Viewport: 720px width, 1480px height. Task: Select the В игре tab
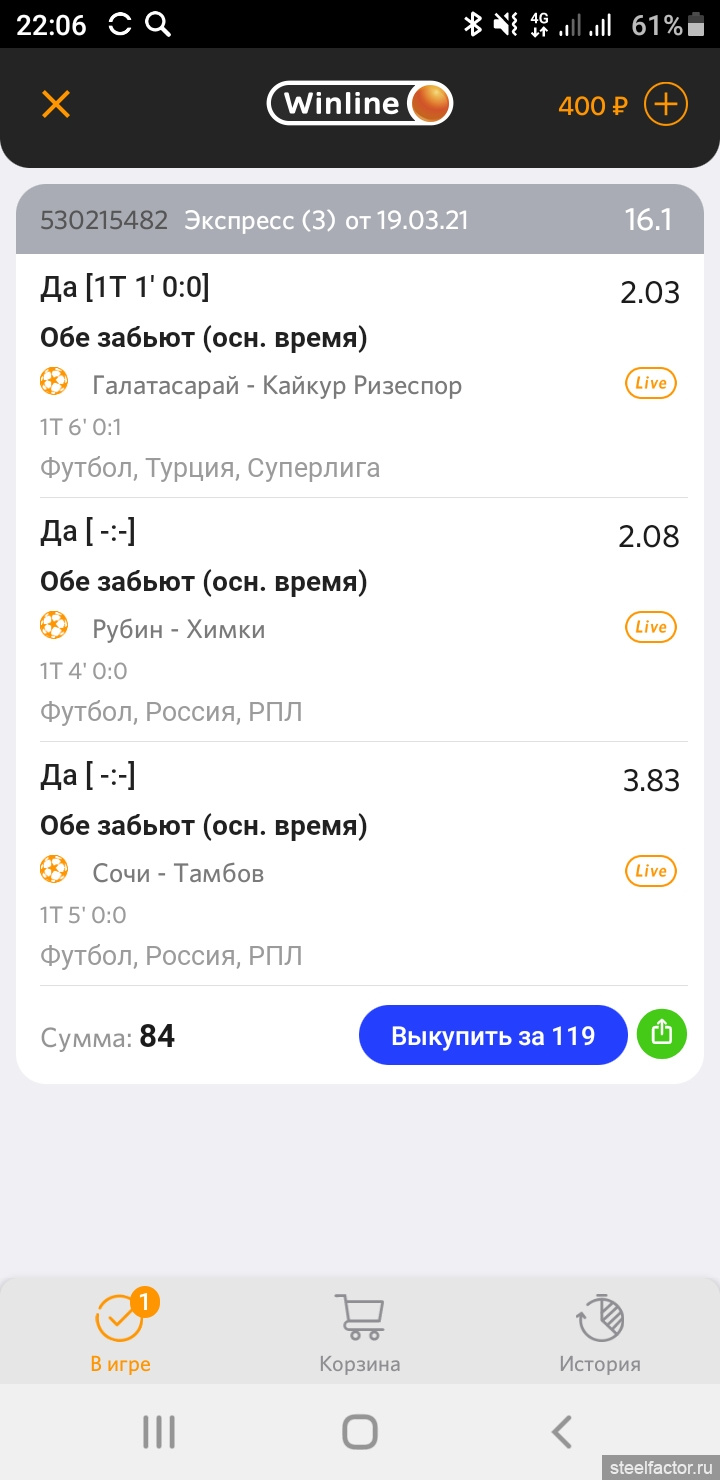121,1332
